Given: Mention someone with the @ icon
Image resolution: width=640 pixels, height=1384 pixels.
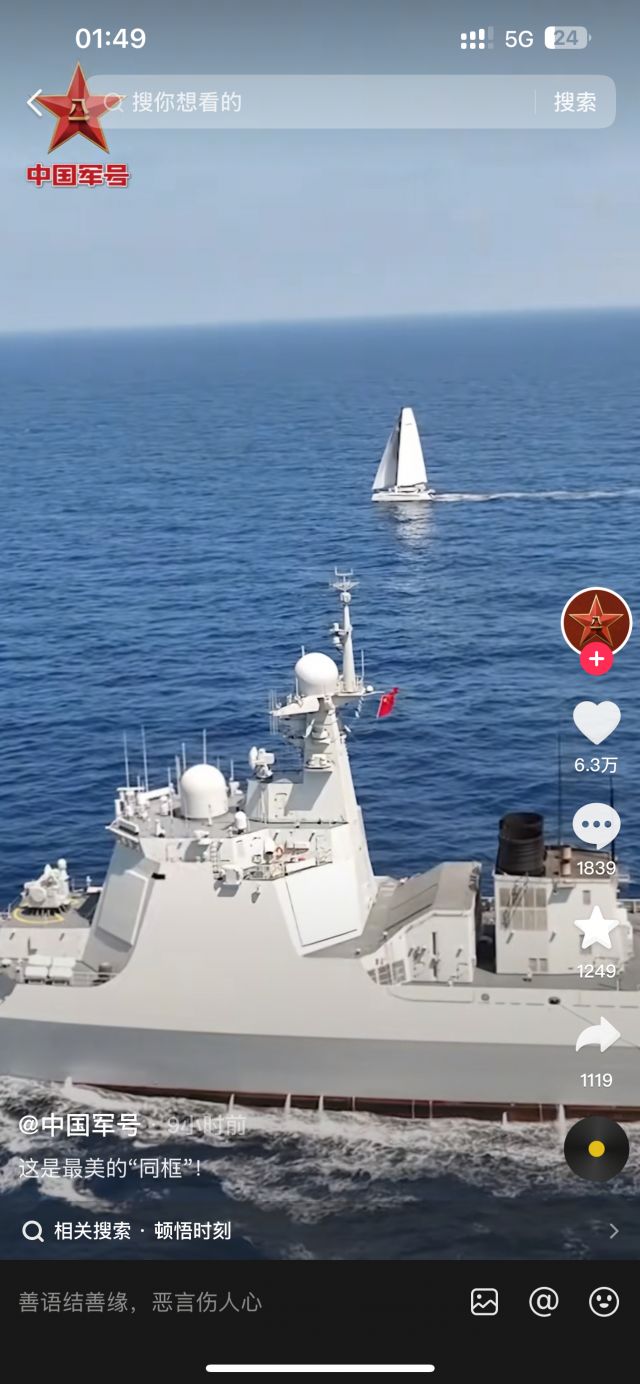Looking at the screenshot, I should coord(543,1302).
